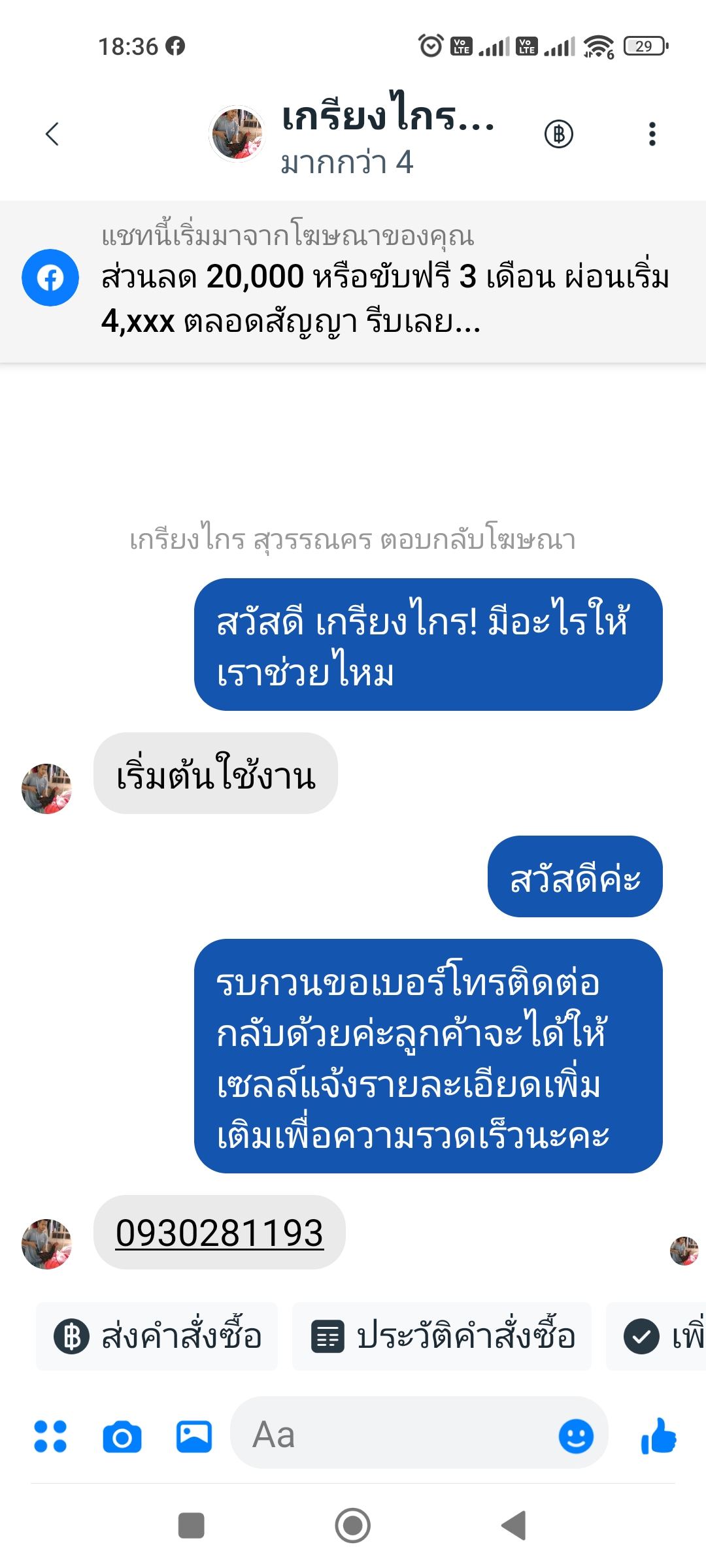
Task: Open ประวัติคำสั่งซื้อ order history
Action: [442, 1336]
